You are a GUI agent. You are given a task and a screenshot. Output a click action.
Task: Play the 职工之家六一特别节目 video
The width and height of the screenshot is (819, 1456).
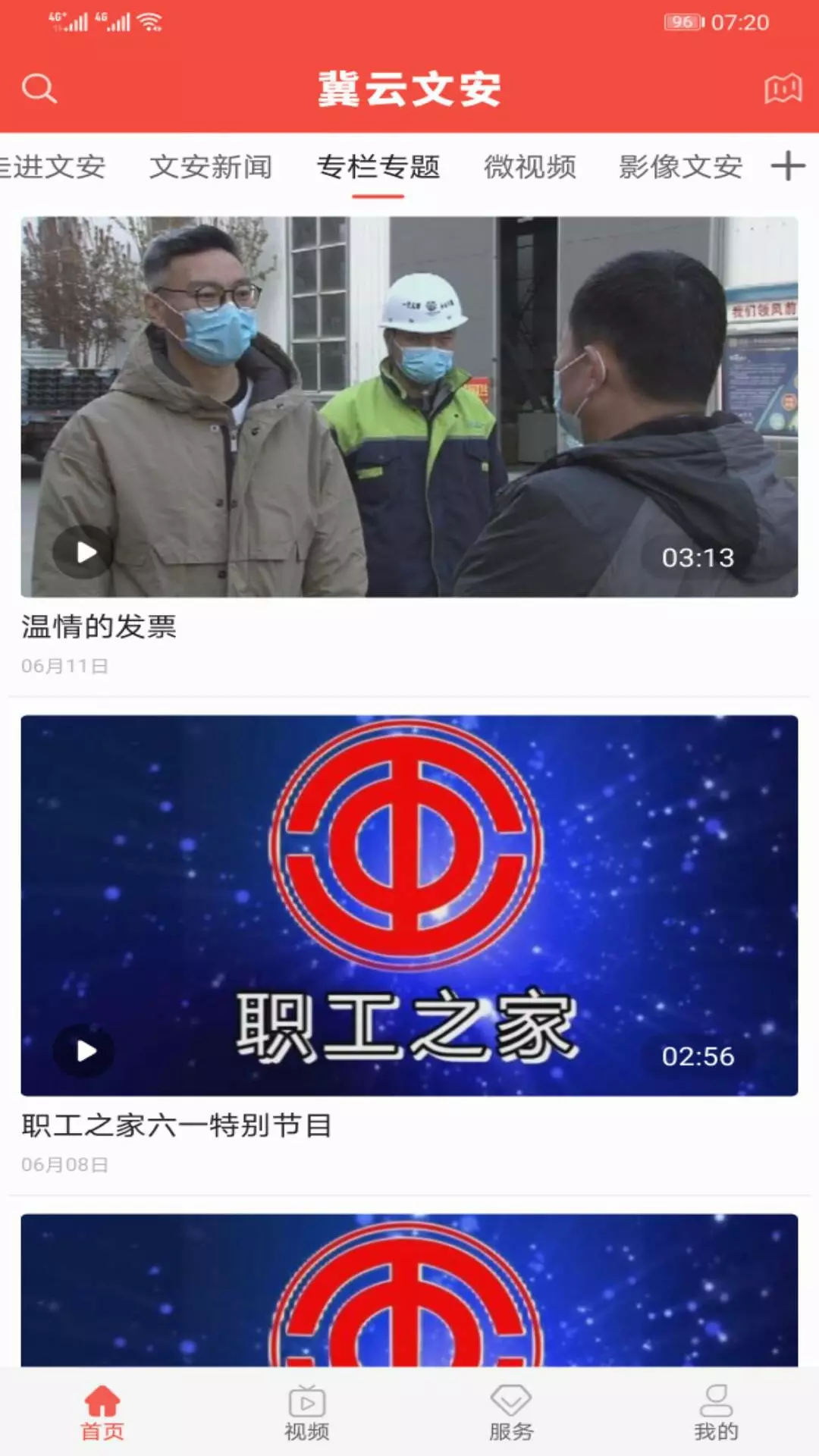(85, 1051)
